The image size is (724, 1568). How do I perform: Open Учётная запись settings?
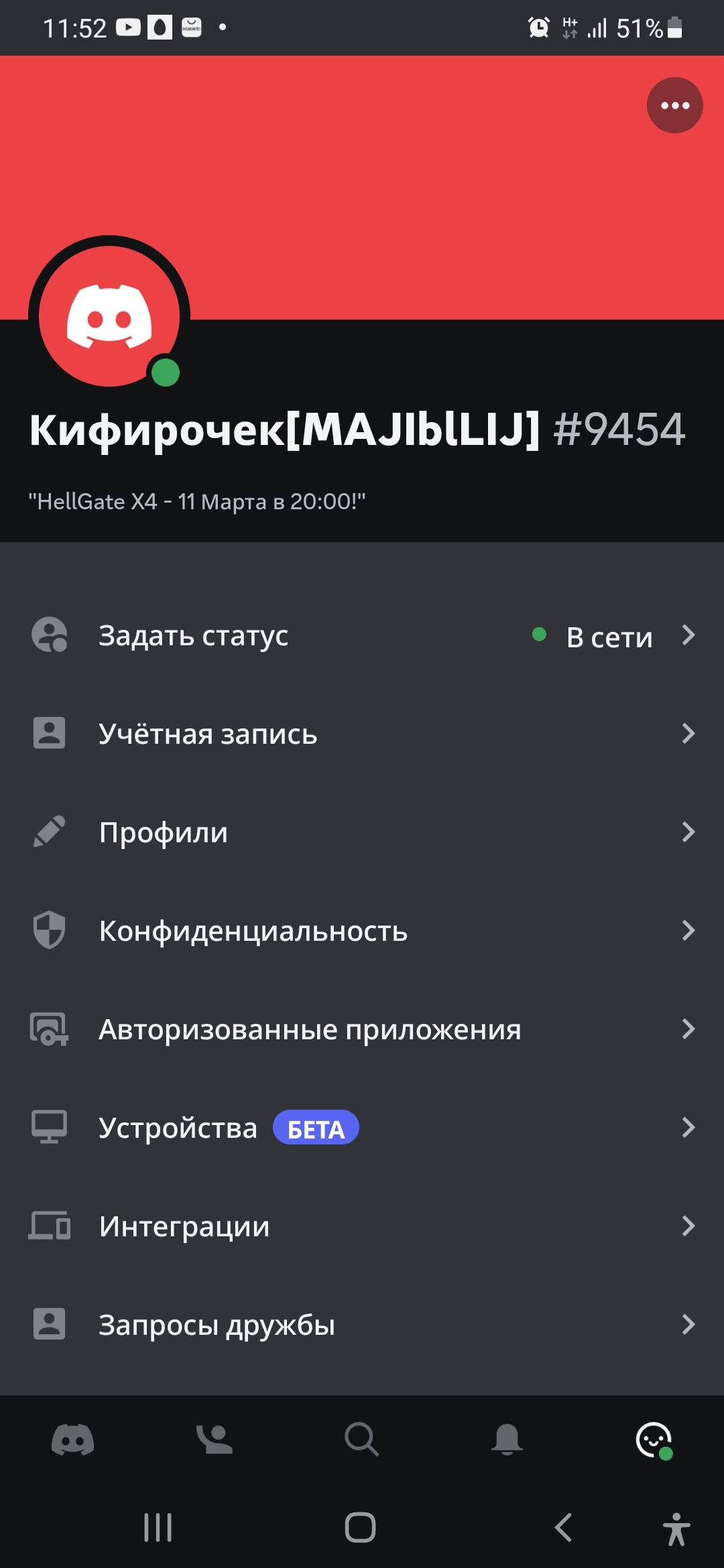tap(362, 734)
